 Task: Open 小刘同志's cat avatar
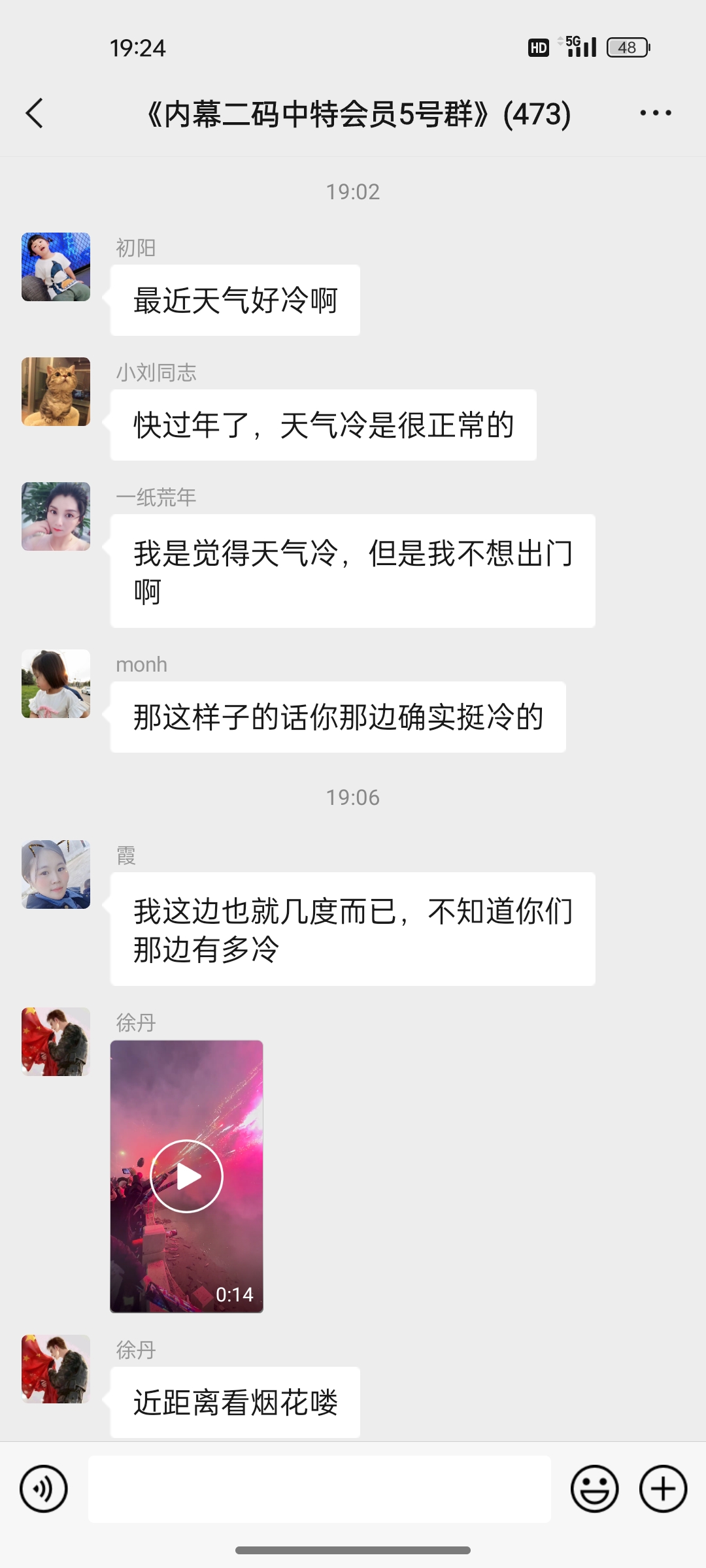click(x=56, y=391)
